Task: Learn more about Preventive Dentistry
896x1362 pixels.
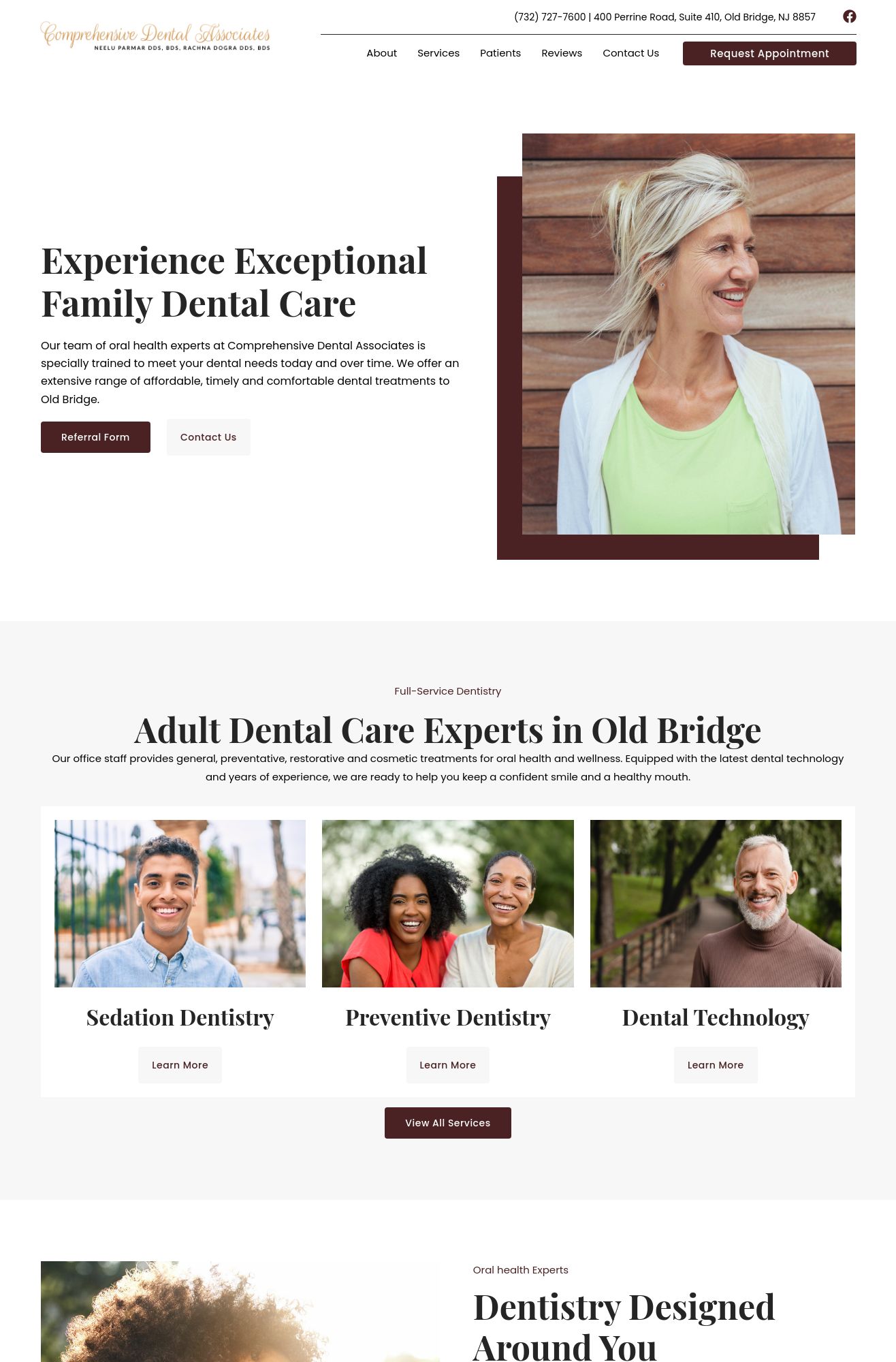Action: click(x=447, y=1065)
